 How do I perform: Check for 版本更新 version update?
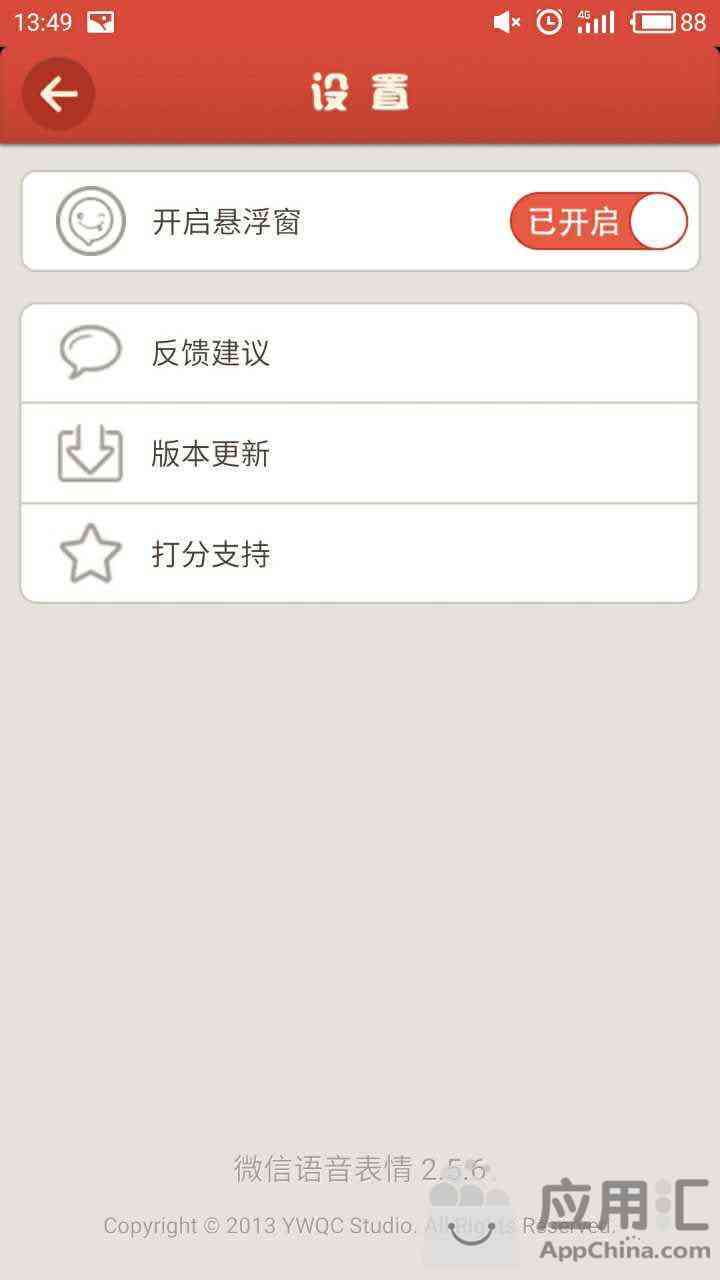tap(358, 454)
